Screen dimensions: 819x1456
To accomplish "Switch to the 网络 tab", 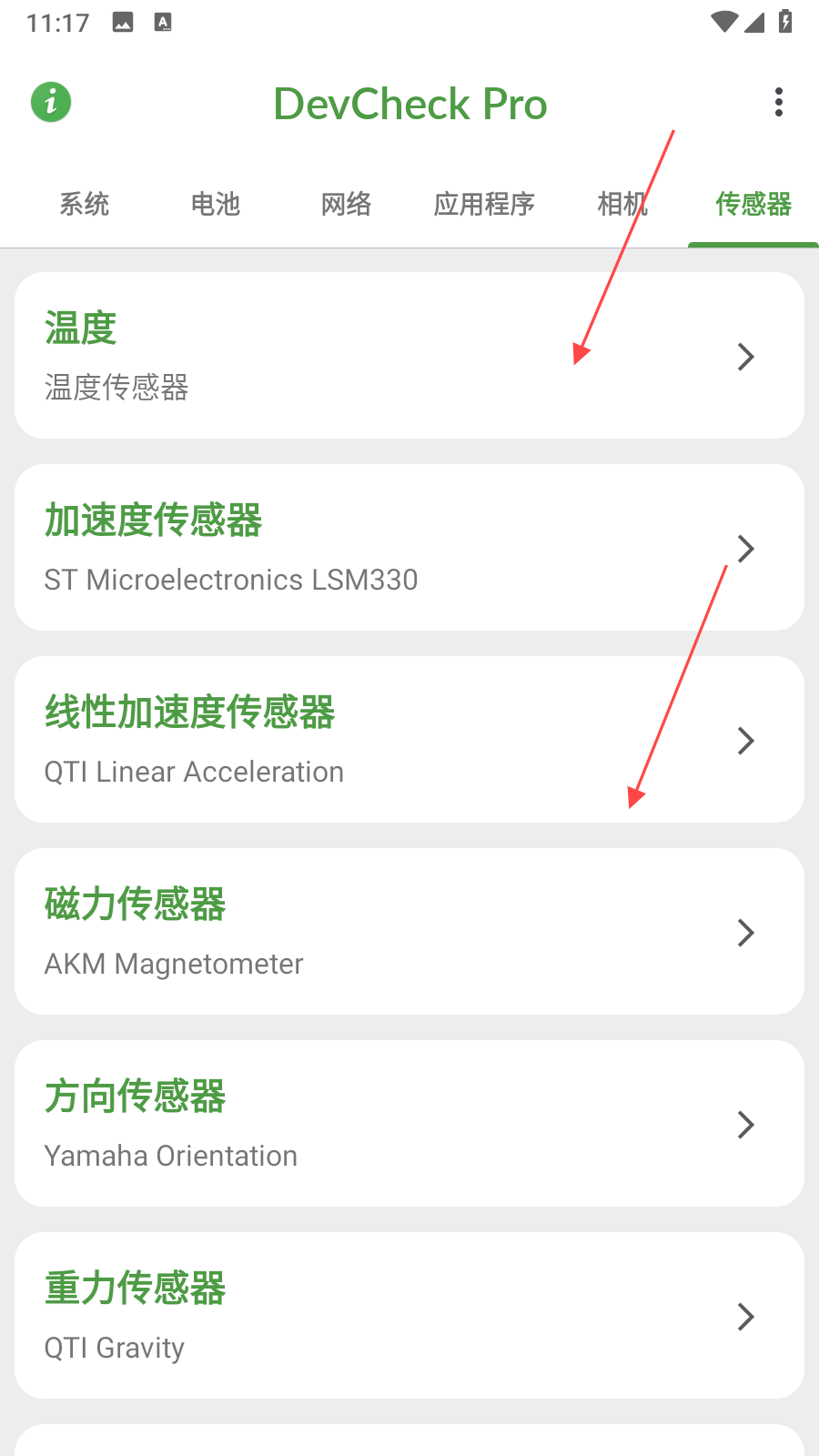I will coord(346,205).
